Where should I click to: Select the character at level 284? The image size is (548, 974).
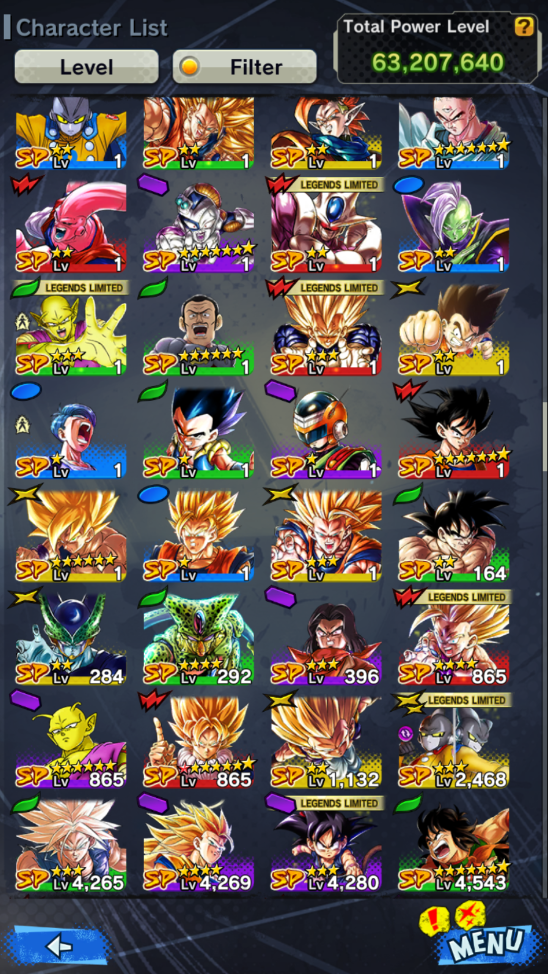[x=71, y=639]
